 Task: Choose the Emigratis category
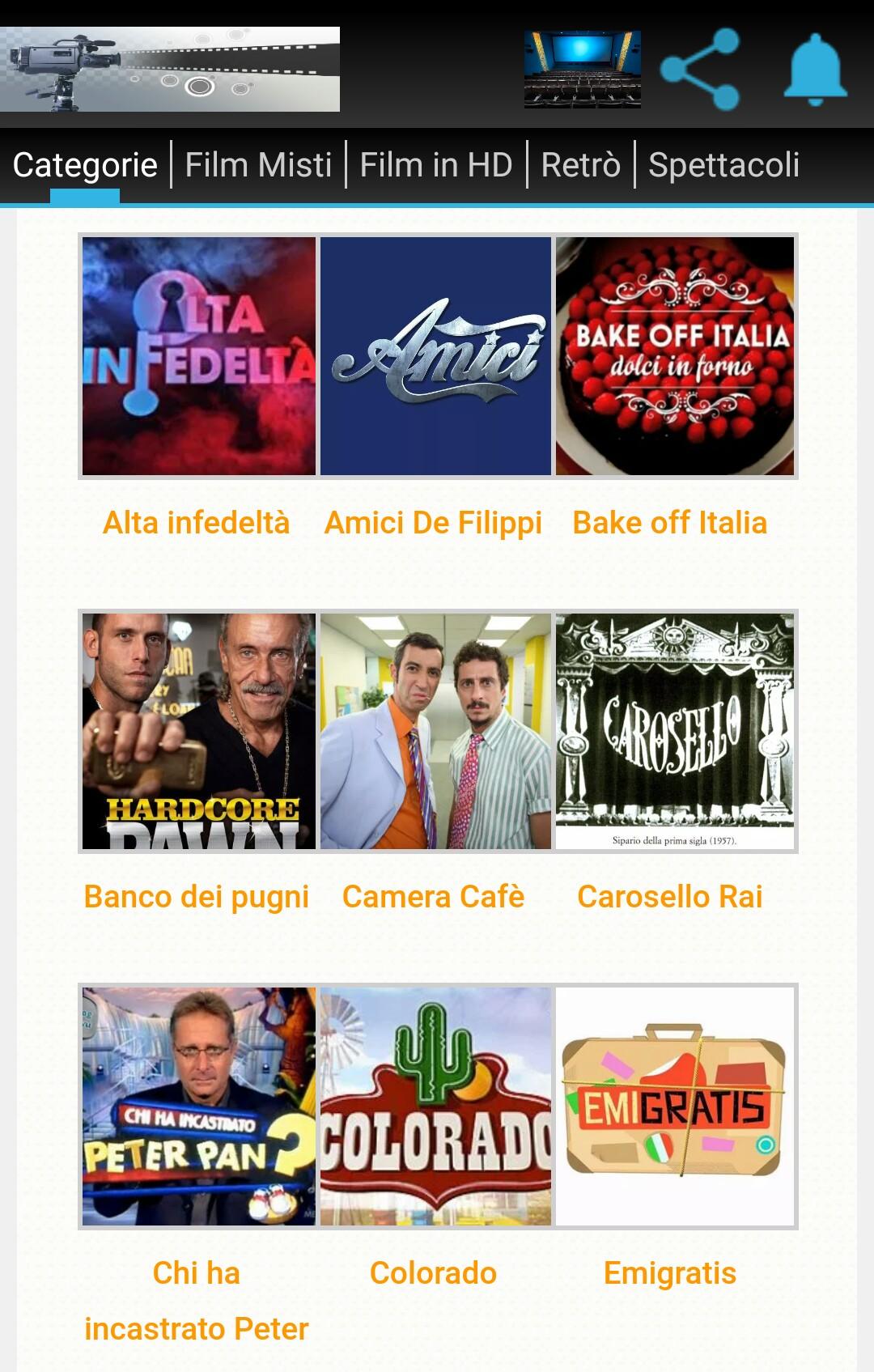(x=675, y=1107)
